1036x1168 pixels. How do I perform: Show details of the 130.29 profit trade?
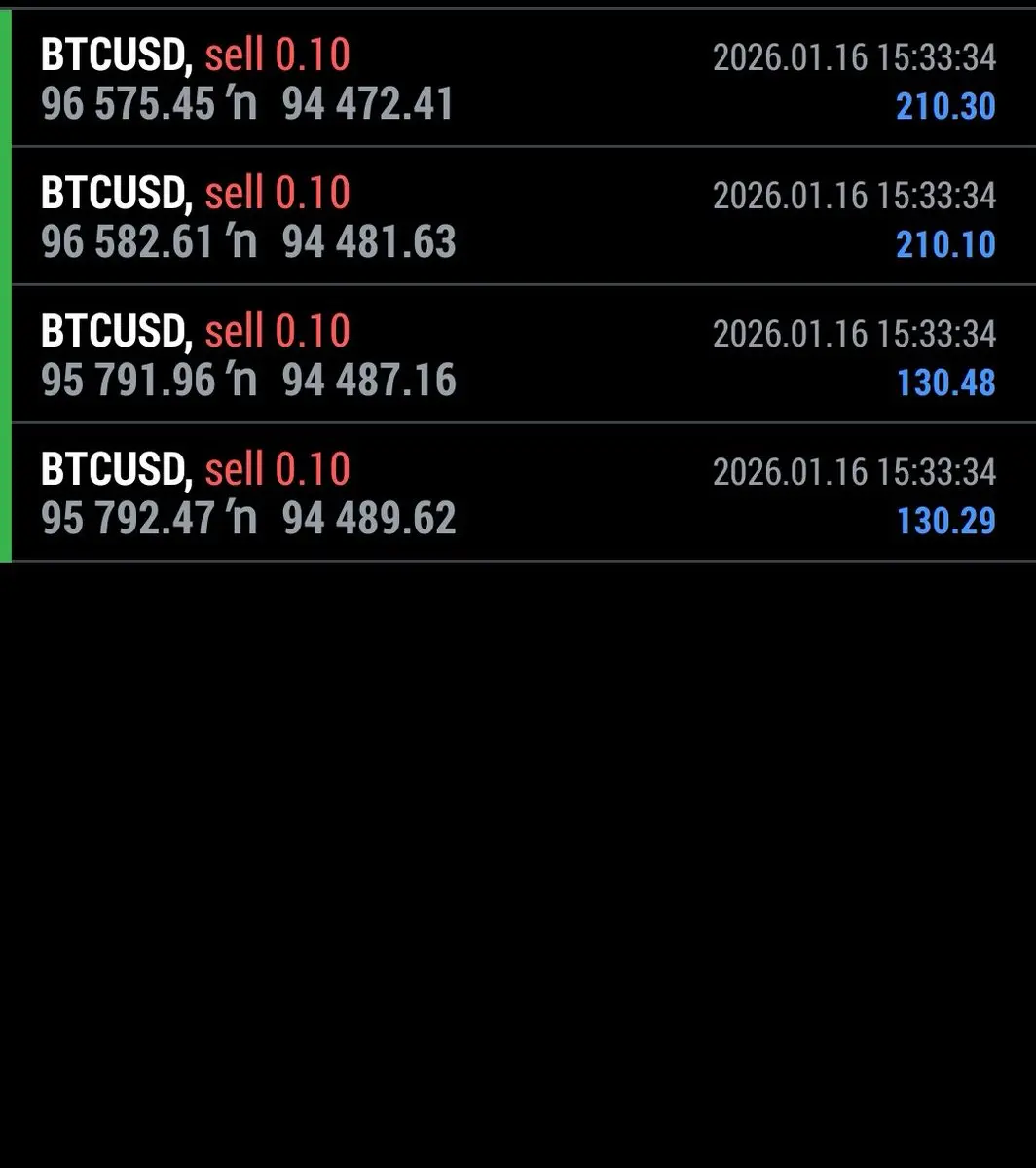[518, 494]
